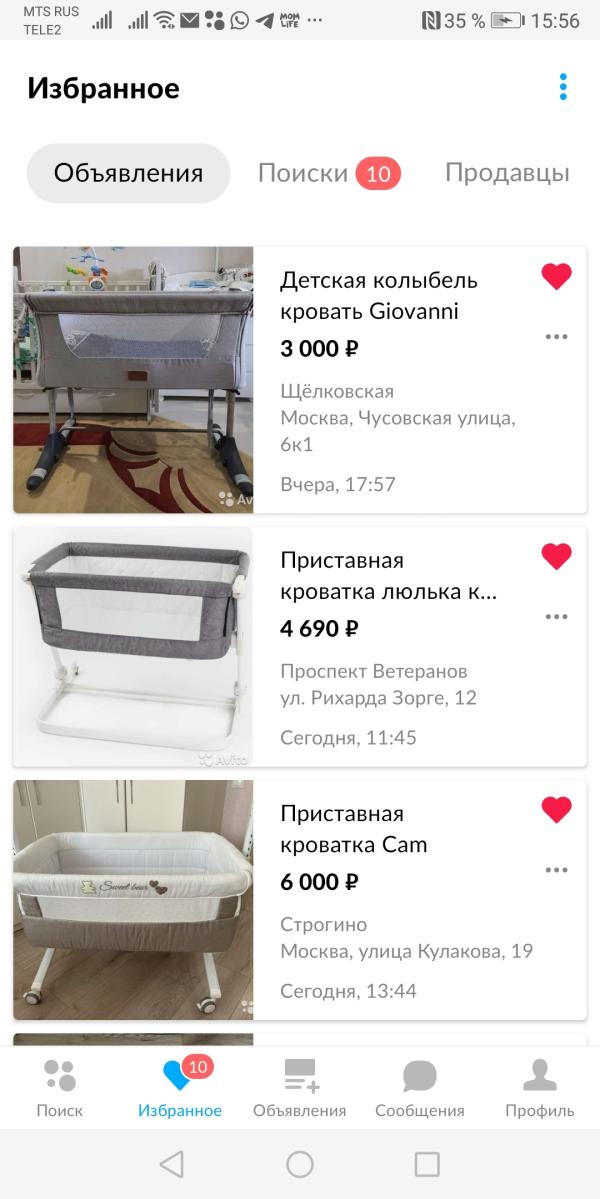Select the Избранное bottom navigation item
The height and width of the screenshot is (1199, 600).
point(180,1088)
